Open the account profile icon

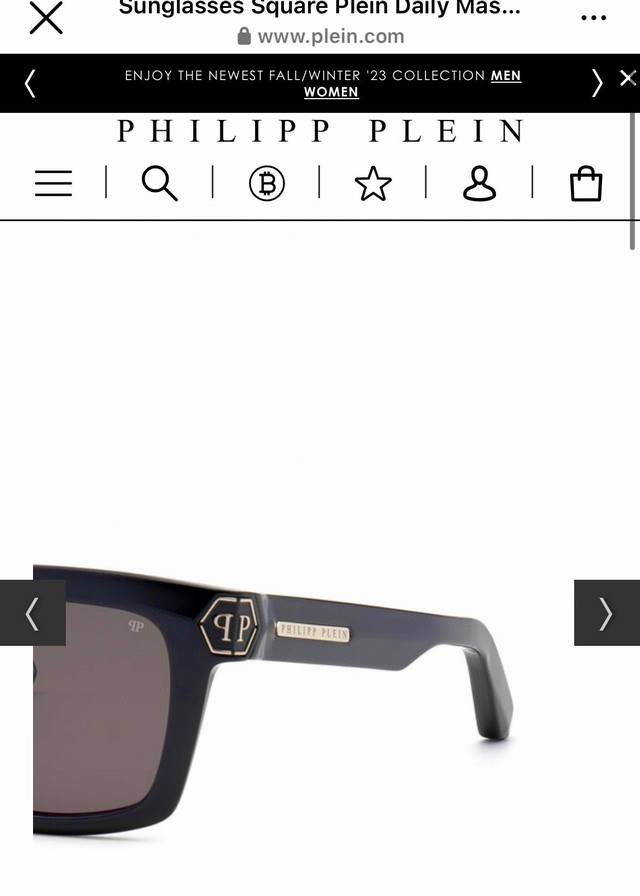(x=479, y=183)
